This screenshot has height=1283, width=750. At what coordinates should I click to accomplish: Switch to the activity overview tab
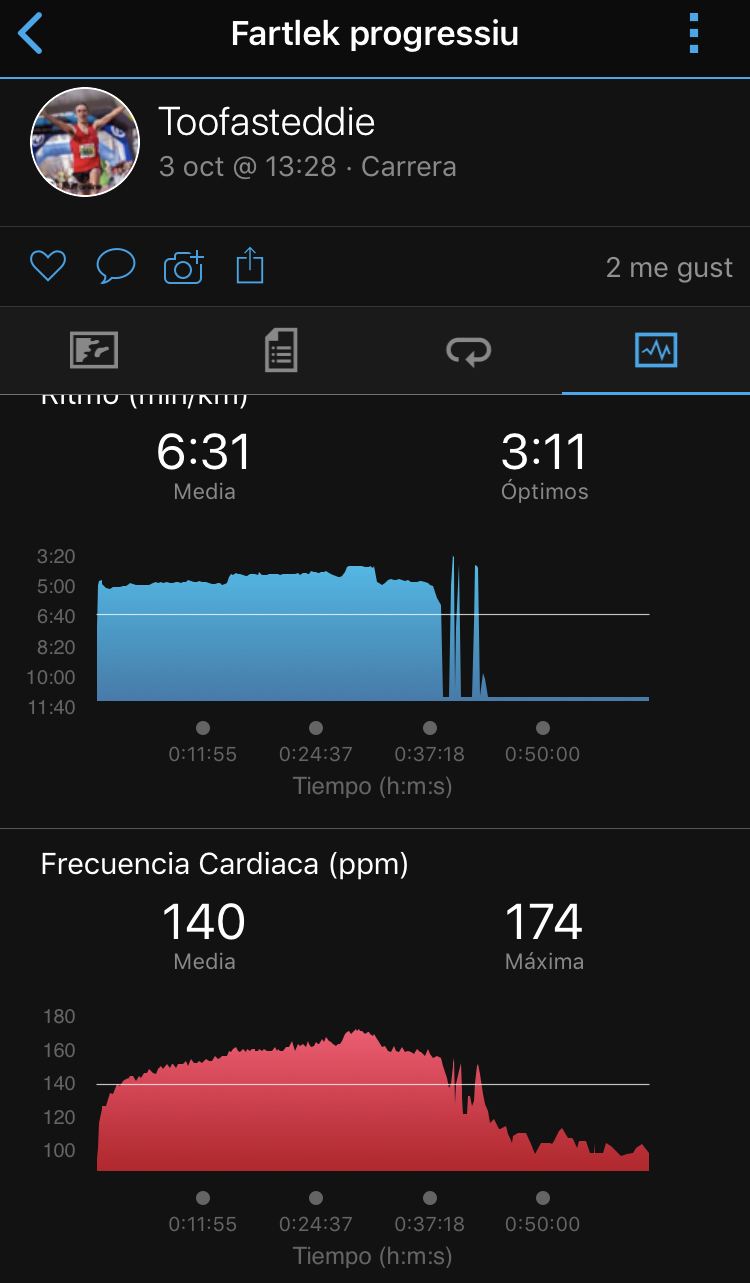(x=94, y=351)
